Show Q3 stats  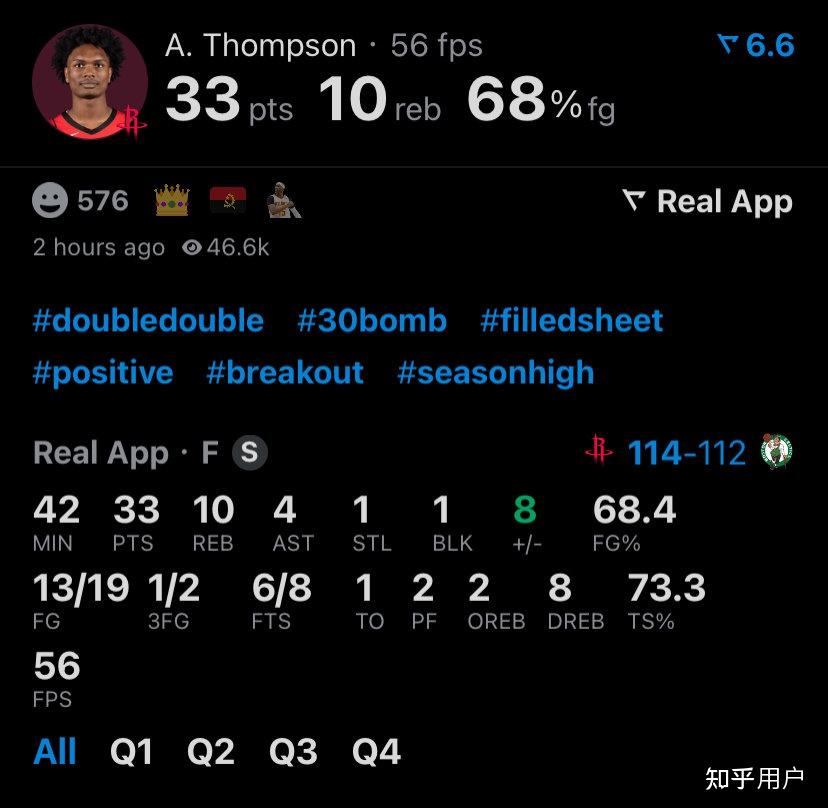[293, 751]
